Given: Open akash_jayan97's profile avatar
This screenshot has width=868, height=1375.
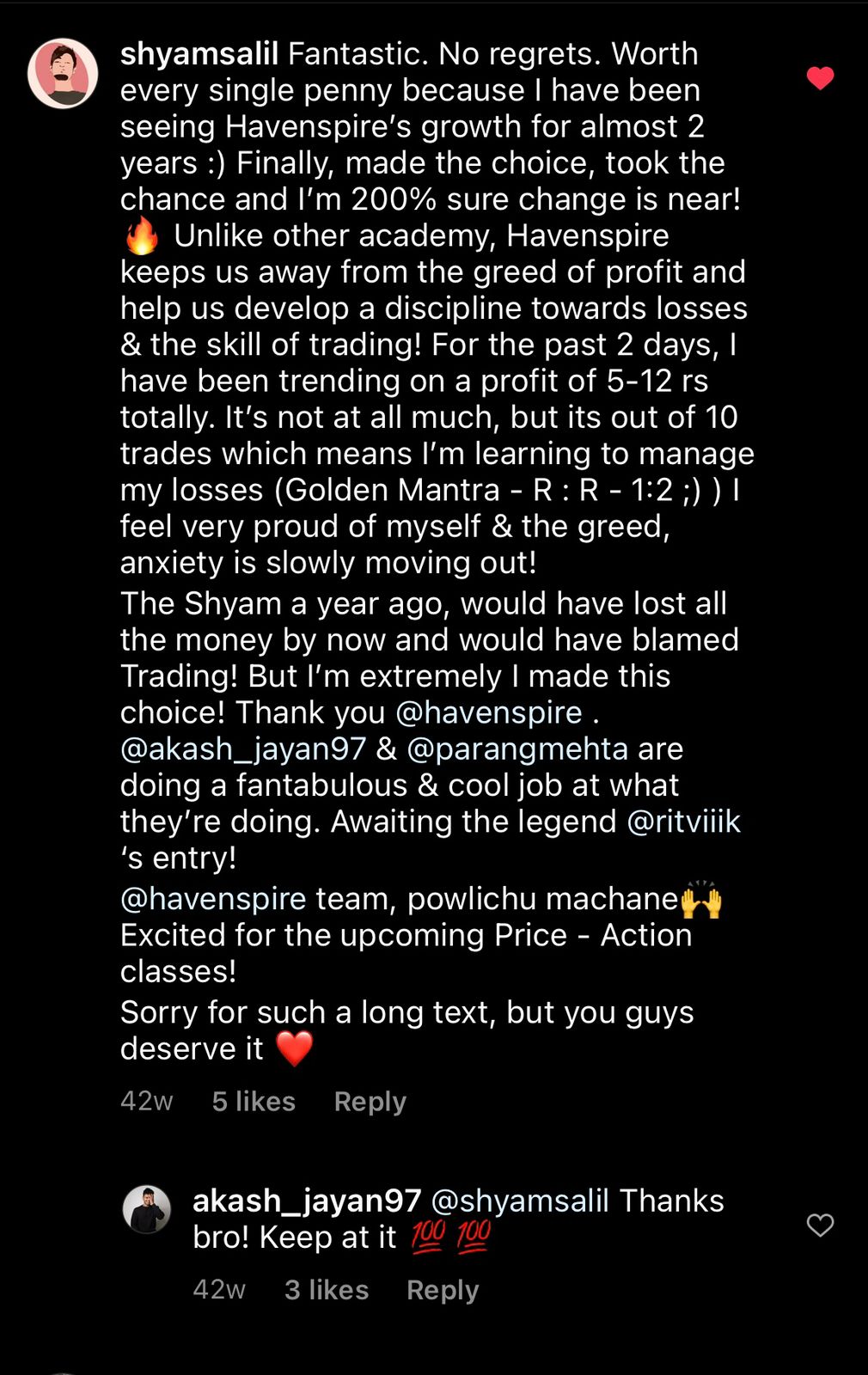Looking at the screenshot, I should coord(147,1209).
